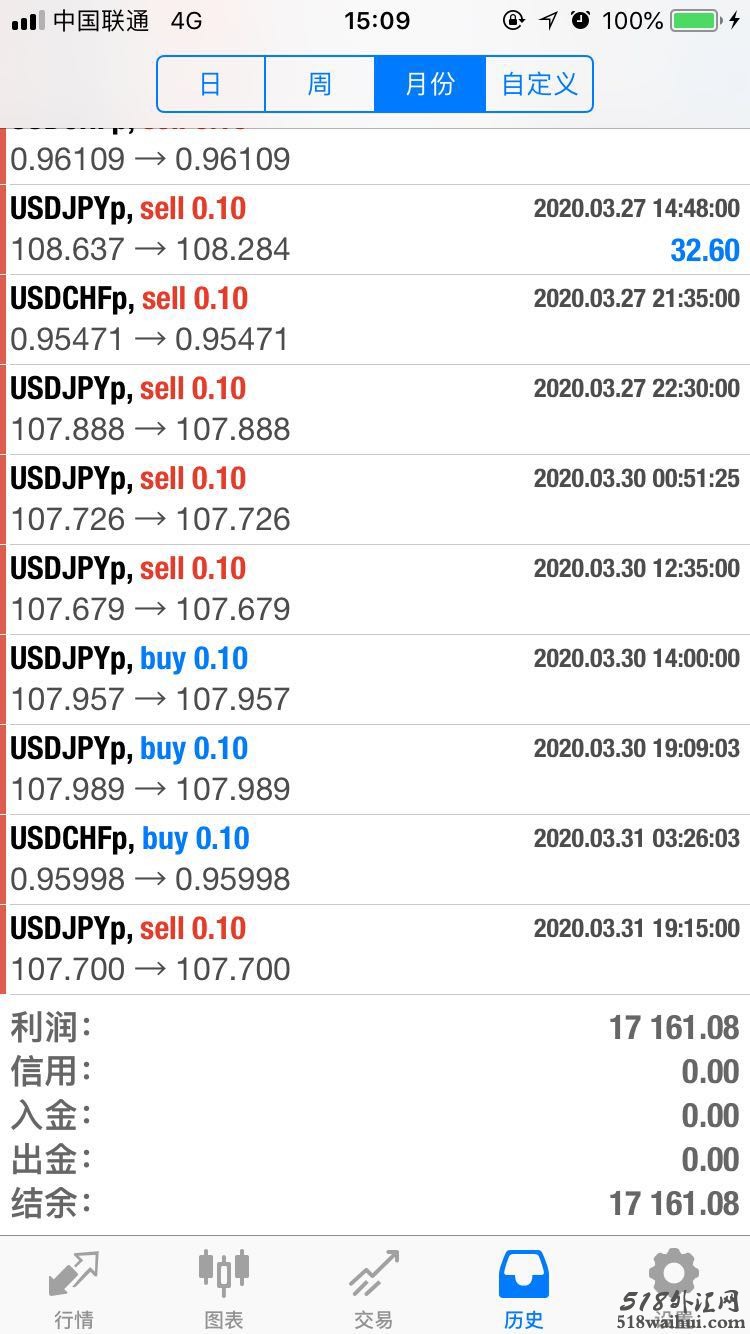Viewport: 750px width, 1334px height.
Task: Select the USDJPYp order dated 2020.03.30 00:51:25
Action: (x=375, y=499)
